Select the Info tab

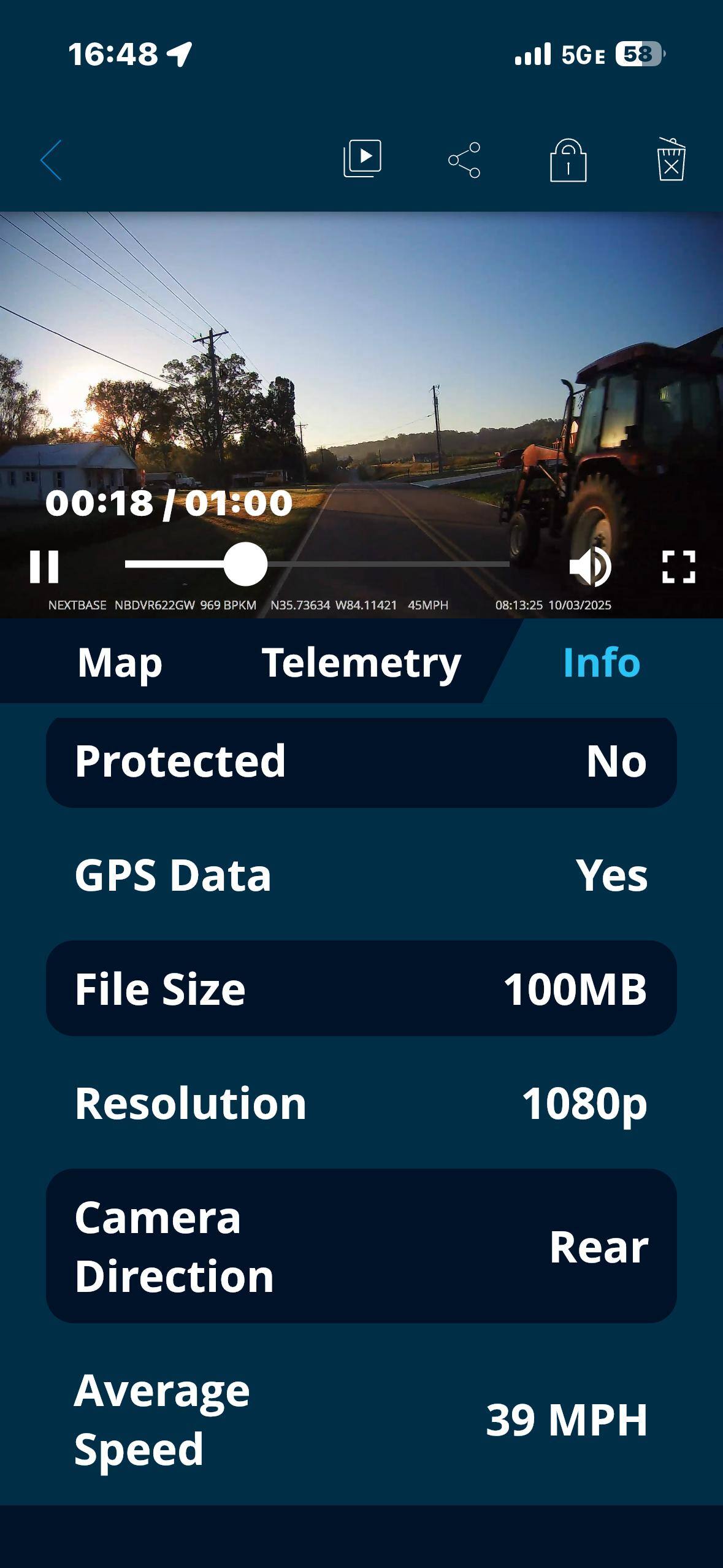601,663
